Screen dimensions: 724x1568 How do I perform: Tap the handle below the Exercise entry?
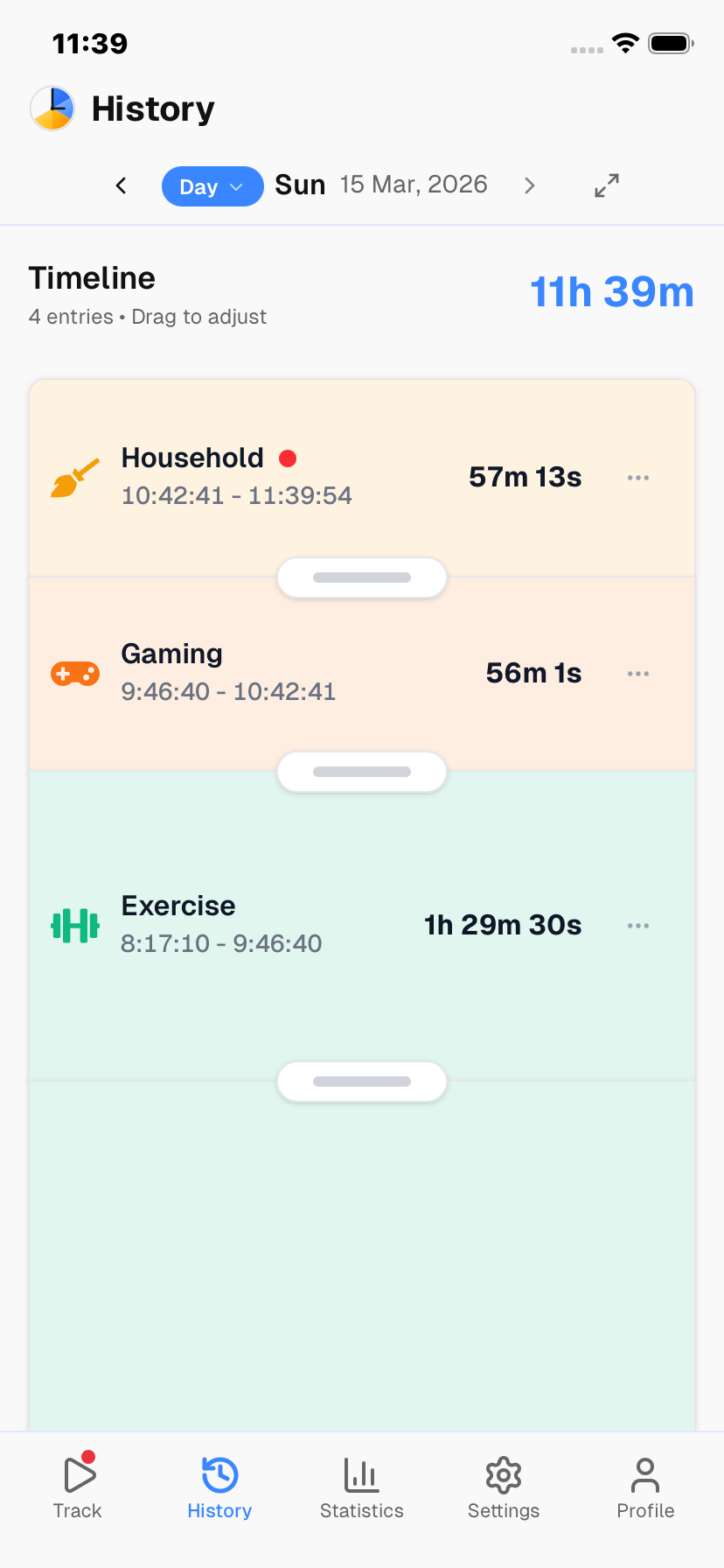pyautogui.click(x=362, y=1081)
